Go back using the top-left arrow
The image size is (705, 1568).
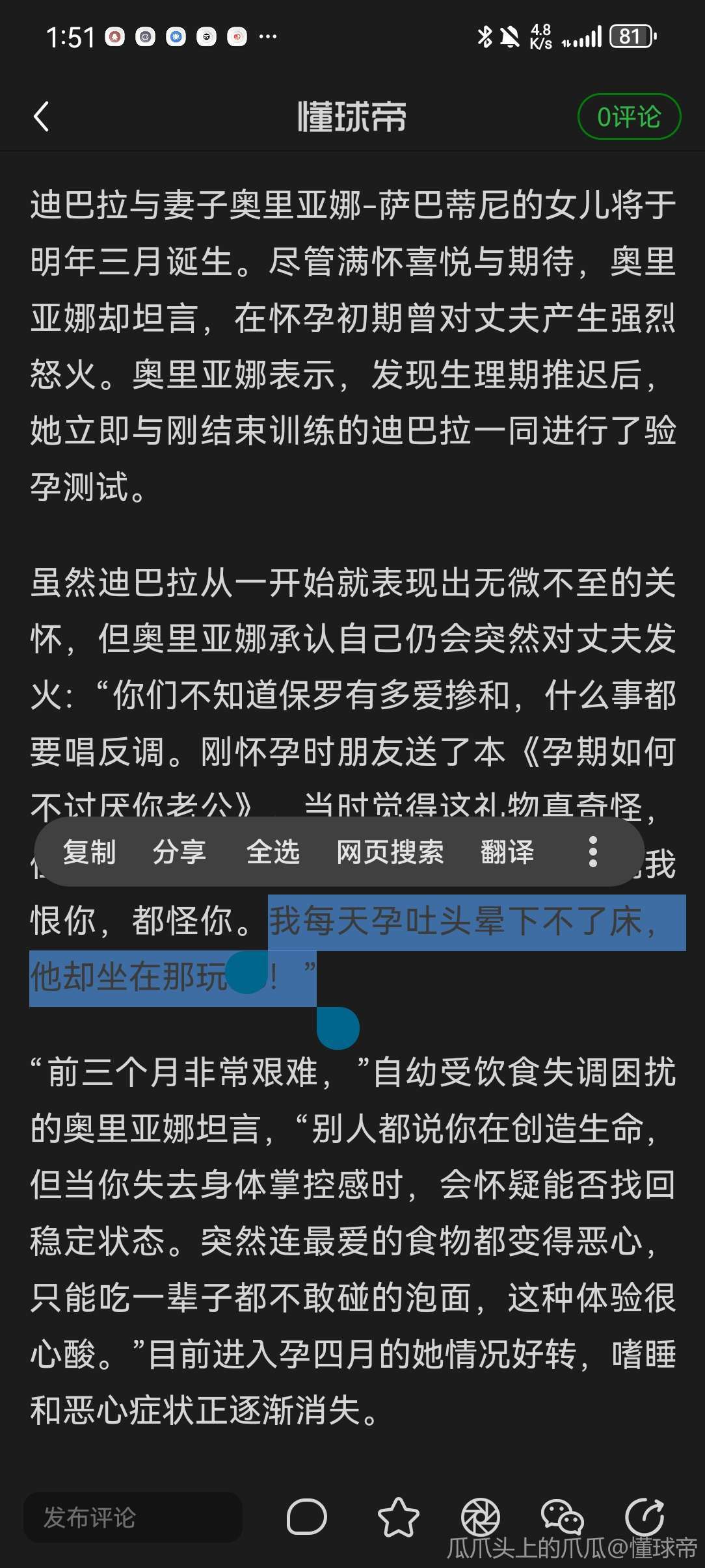41,117
